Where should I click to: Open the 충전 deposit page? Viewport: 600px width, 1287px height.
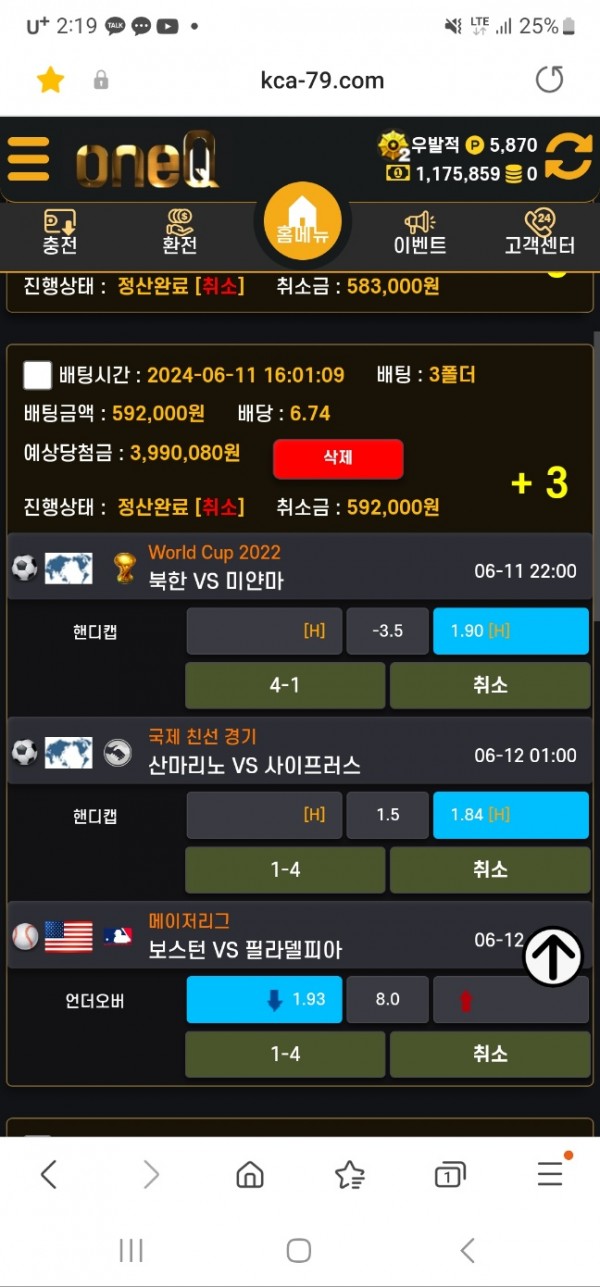pos(60,232)
